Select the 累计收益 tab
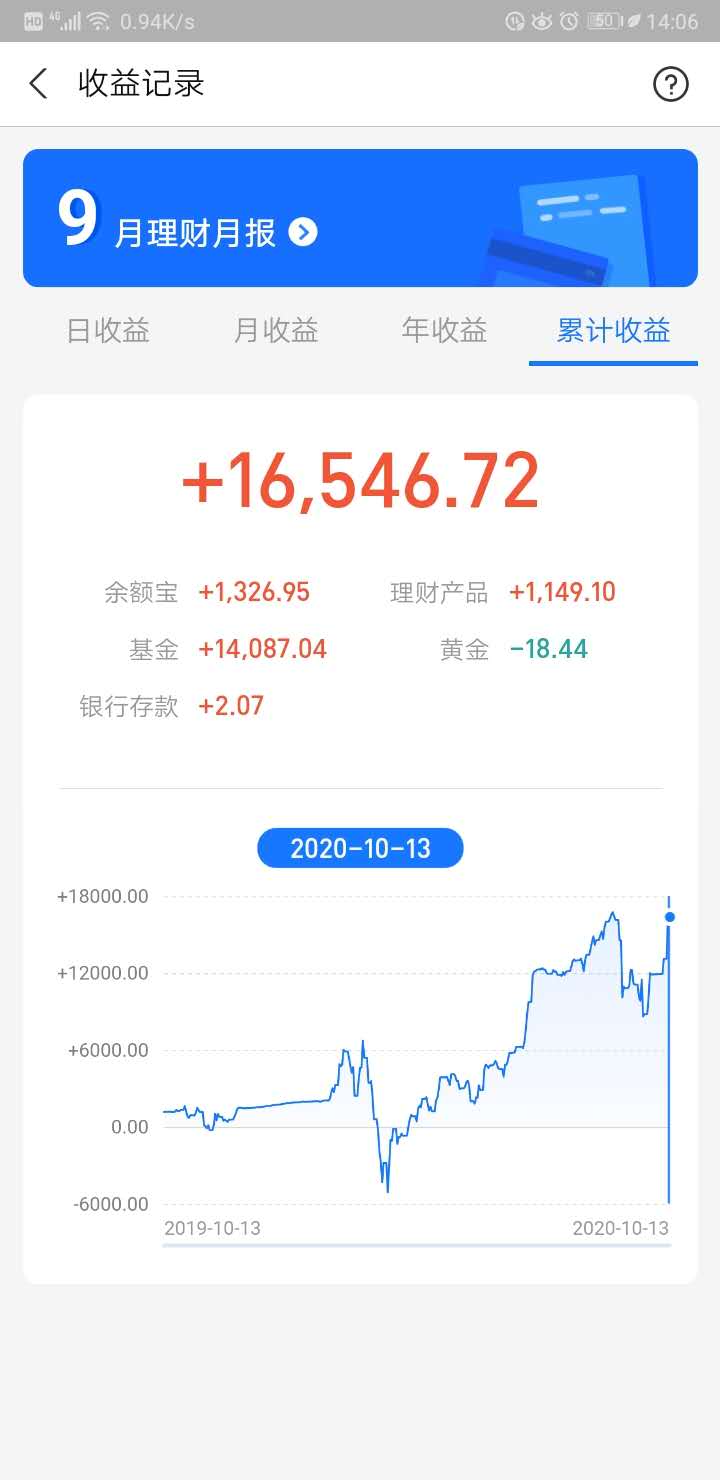The height and width of the screenshot is (1480, 720). click(613, 330)
